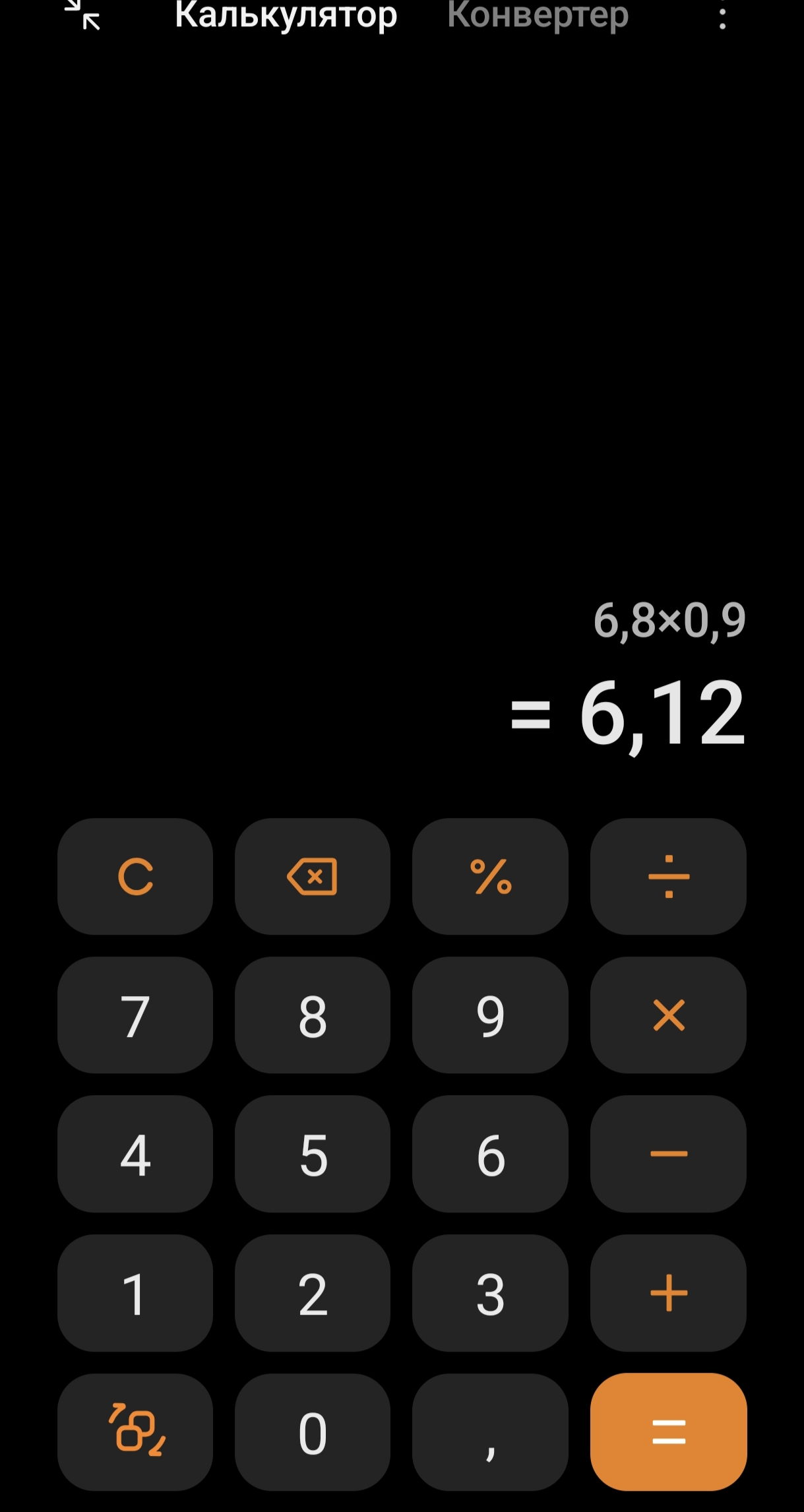Screen dimensions: 804x1512
Task: Enter the decimal comma
Action: tap(490, 1432)
